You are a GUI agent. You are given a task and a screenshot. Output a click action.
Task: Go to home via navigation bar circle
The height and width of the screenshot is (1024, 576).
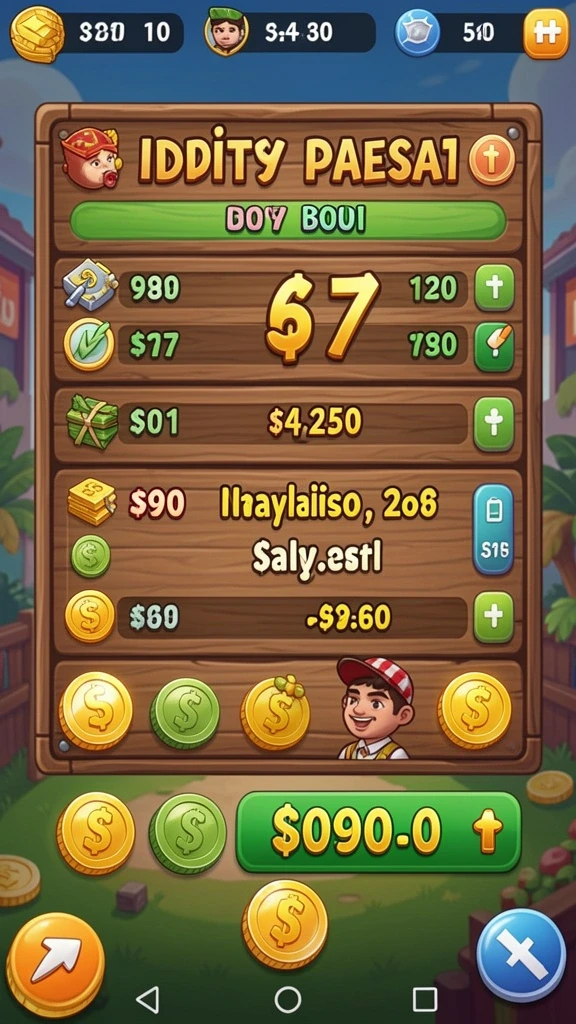[287, 999]
